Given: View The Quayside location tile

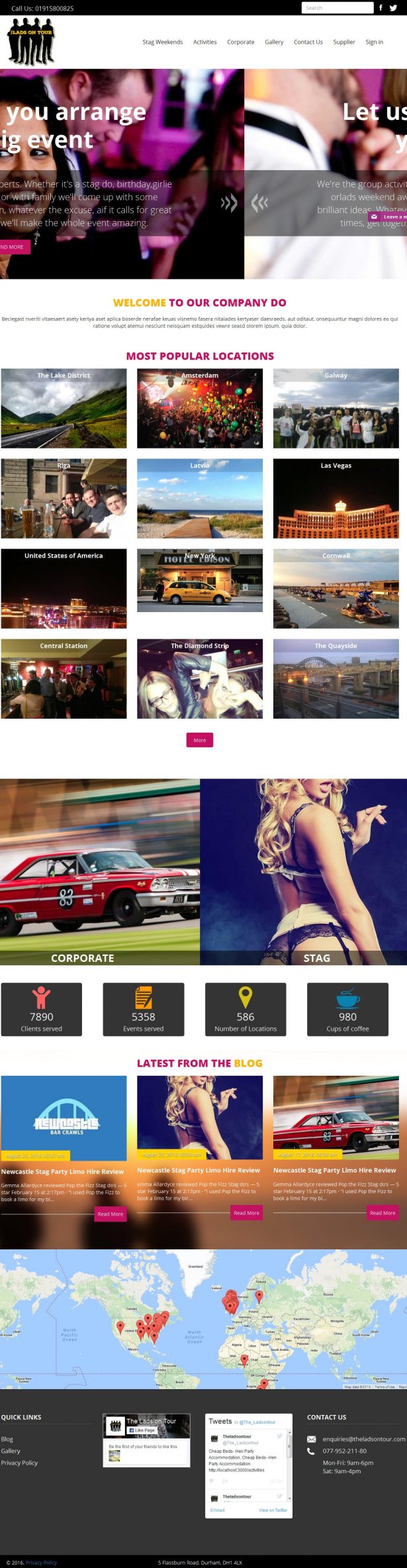Looking at the screenshot, I should [x=336, y=678].
